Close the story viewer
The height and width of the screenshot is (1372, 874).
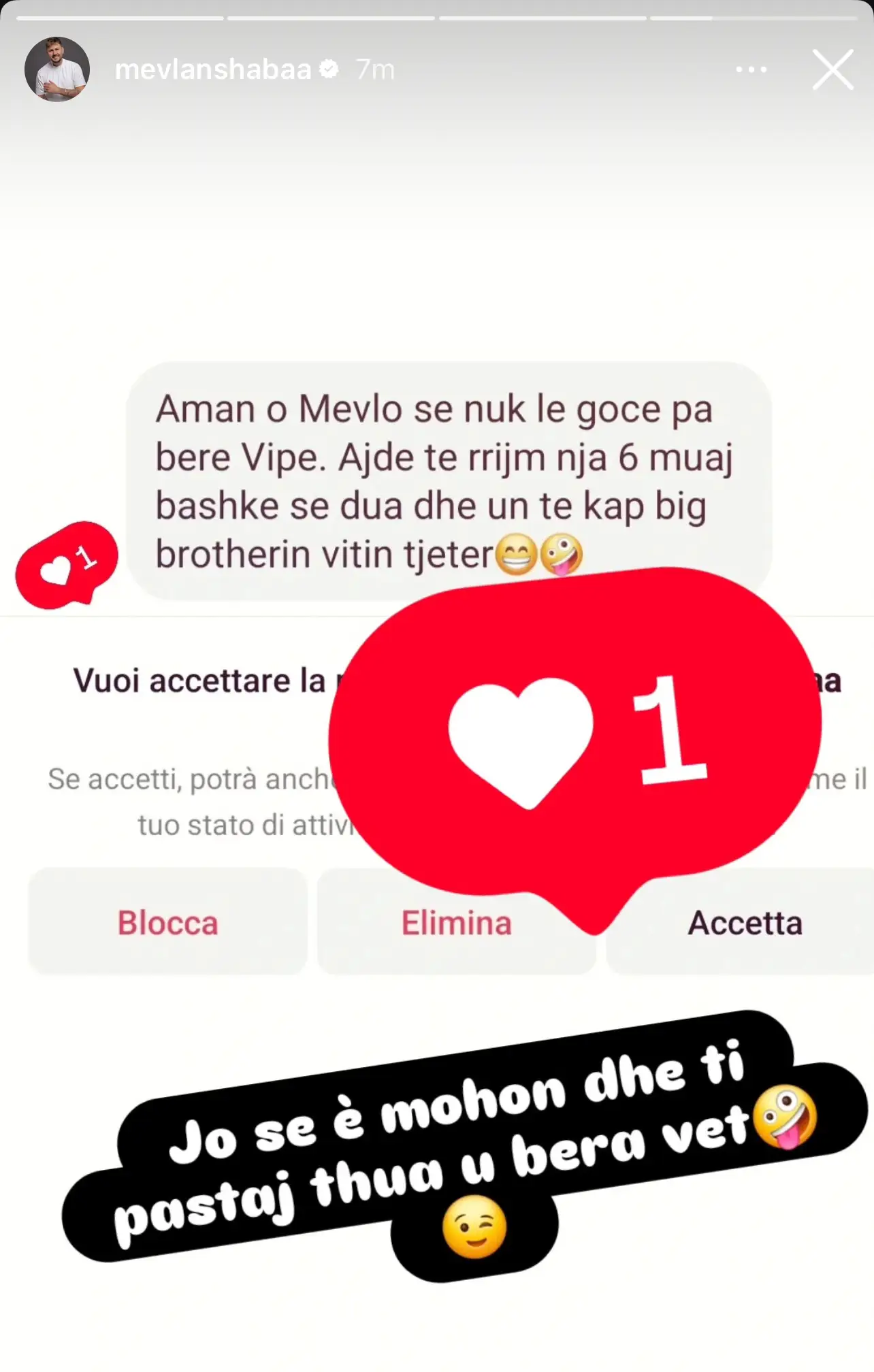(832, 69)
